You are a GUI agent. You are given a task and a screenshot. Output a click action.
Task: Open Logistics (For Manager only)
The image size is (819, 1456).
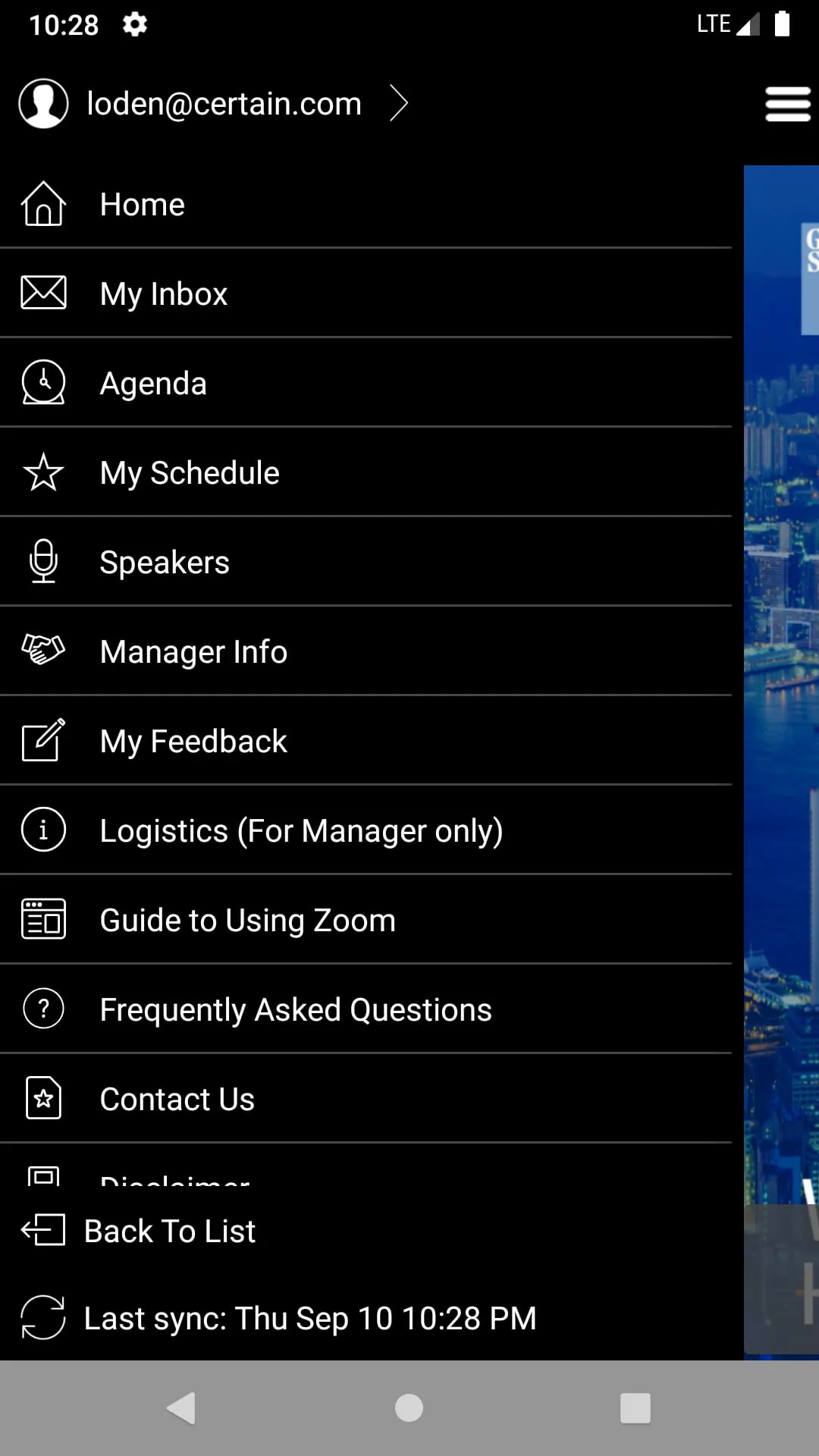tap(301, 830)
